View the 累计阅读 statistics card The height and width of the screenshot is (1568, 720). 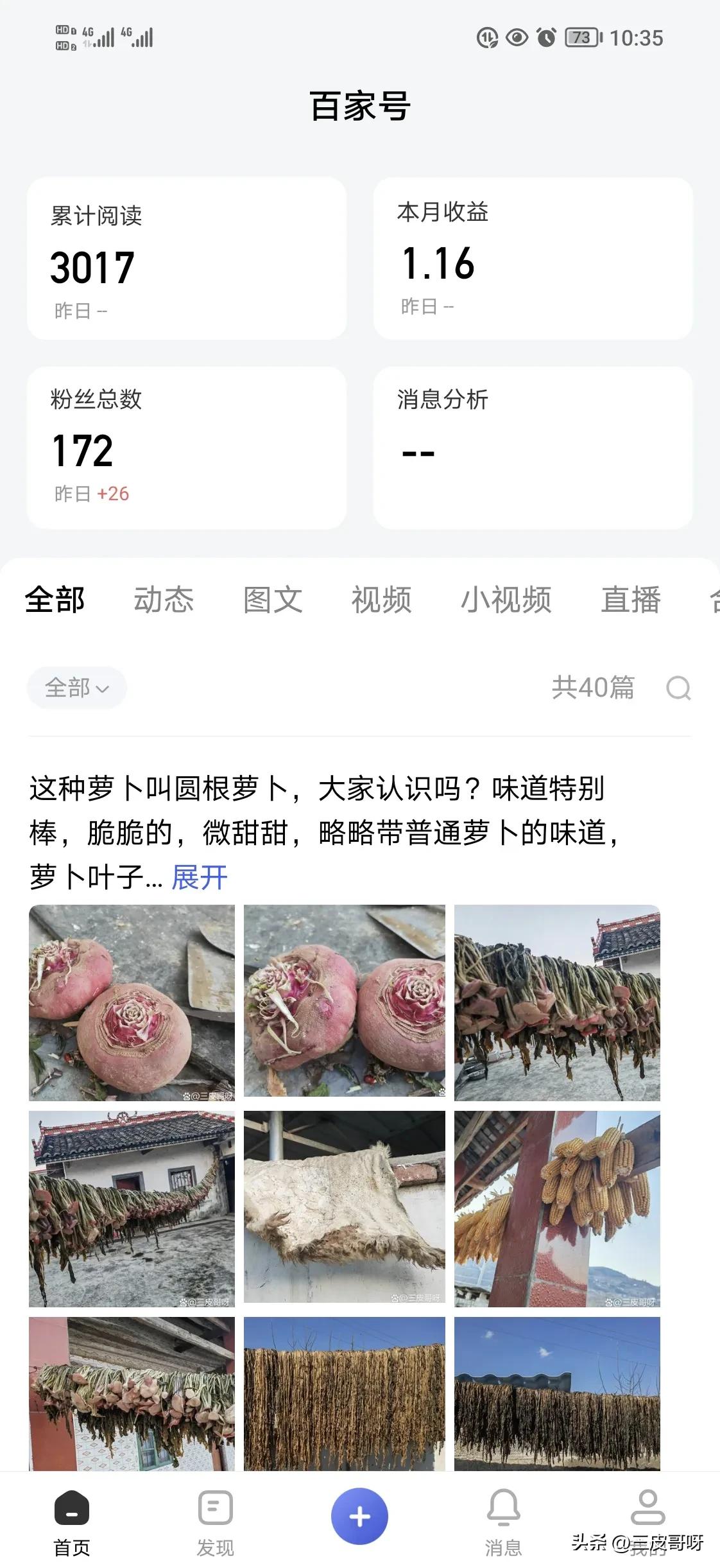pos(186,257)
